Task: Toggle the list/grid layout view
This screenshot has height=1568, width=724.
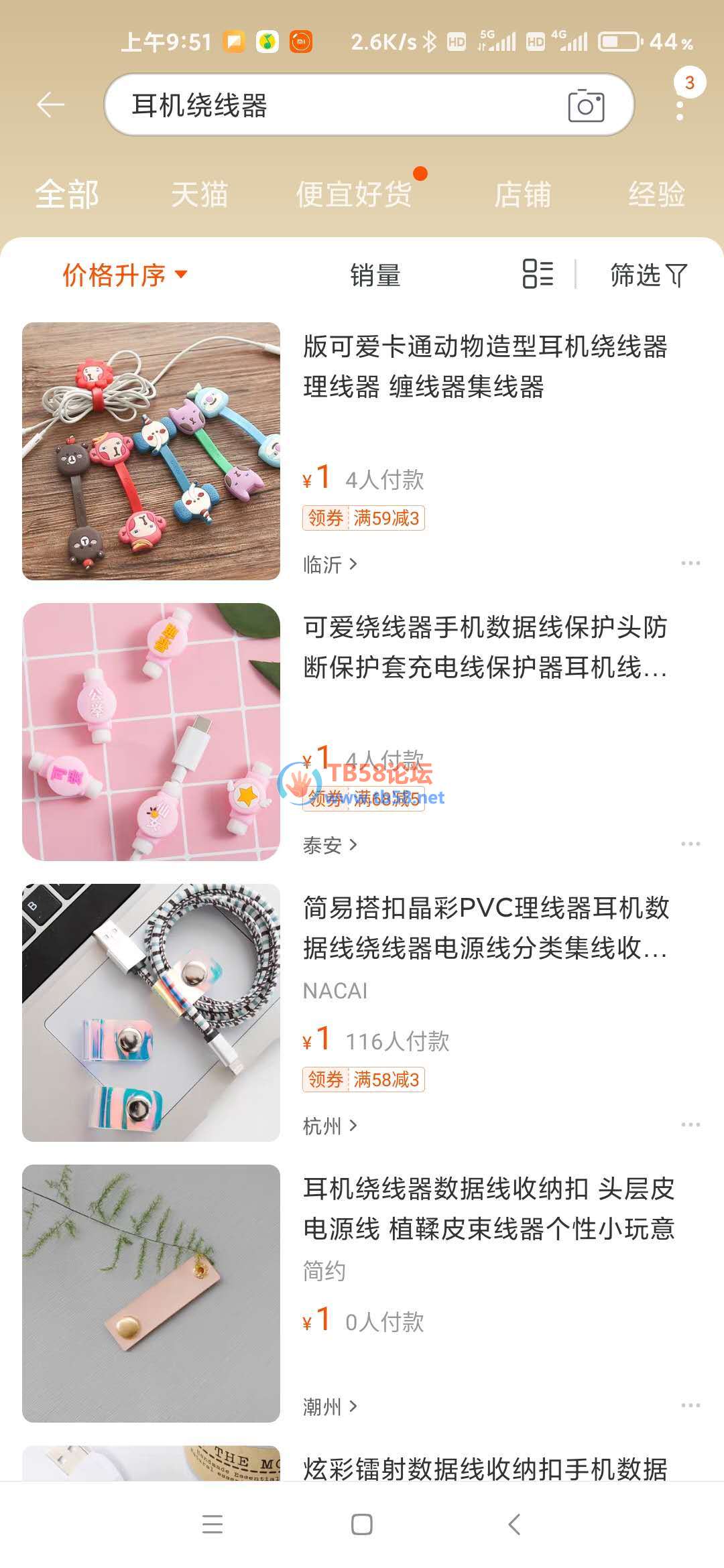Action: [538, 274]
